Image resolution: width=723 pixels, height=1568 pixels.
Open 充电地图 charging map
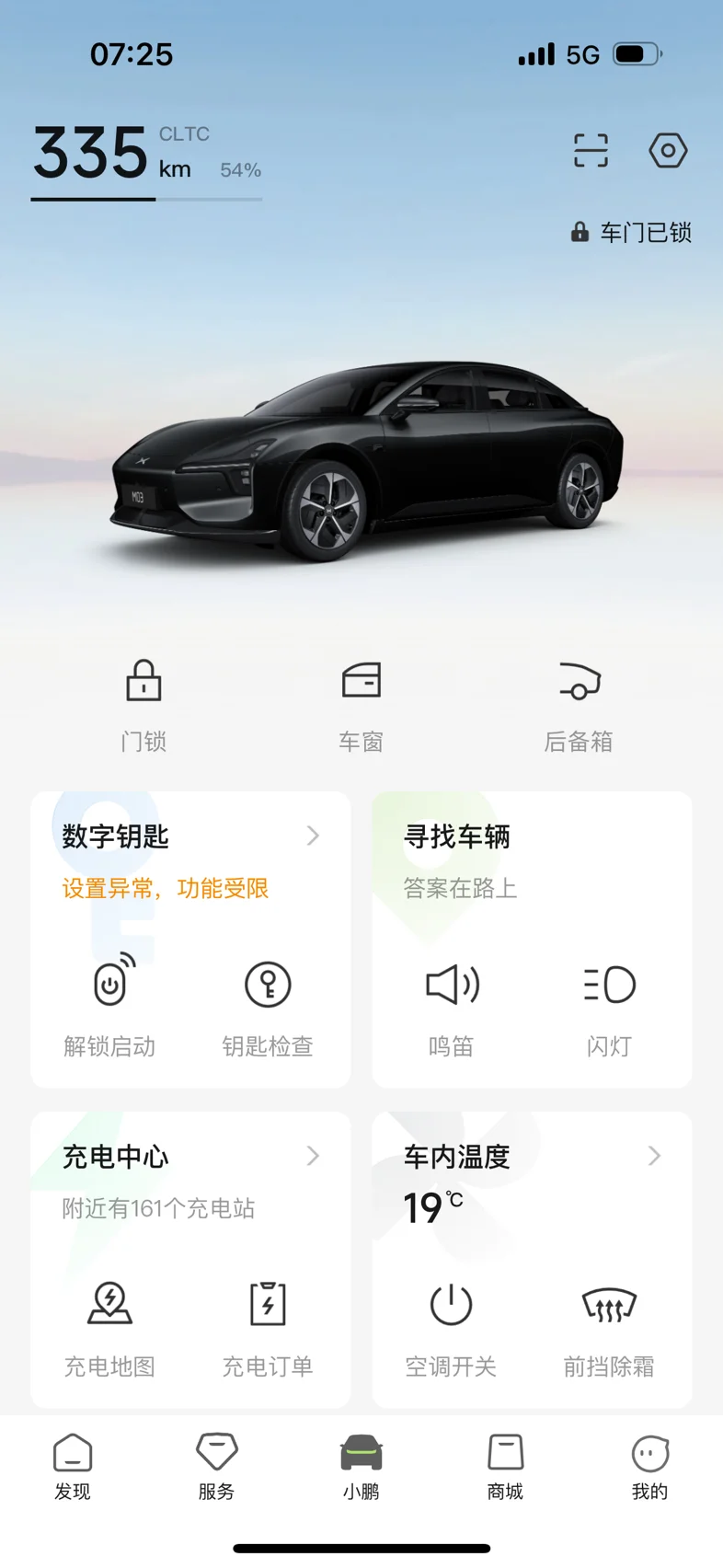(x=109, y=1326)
